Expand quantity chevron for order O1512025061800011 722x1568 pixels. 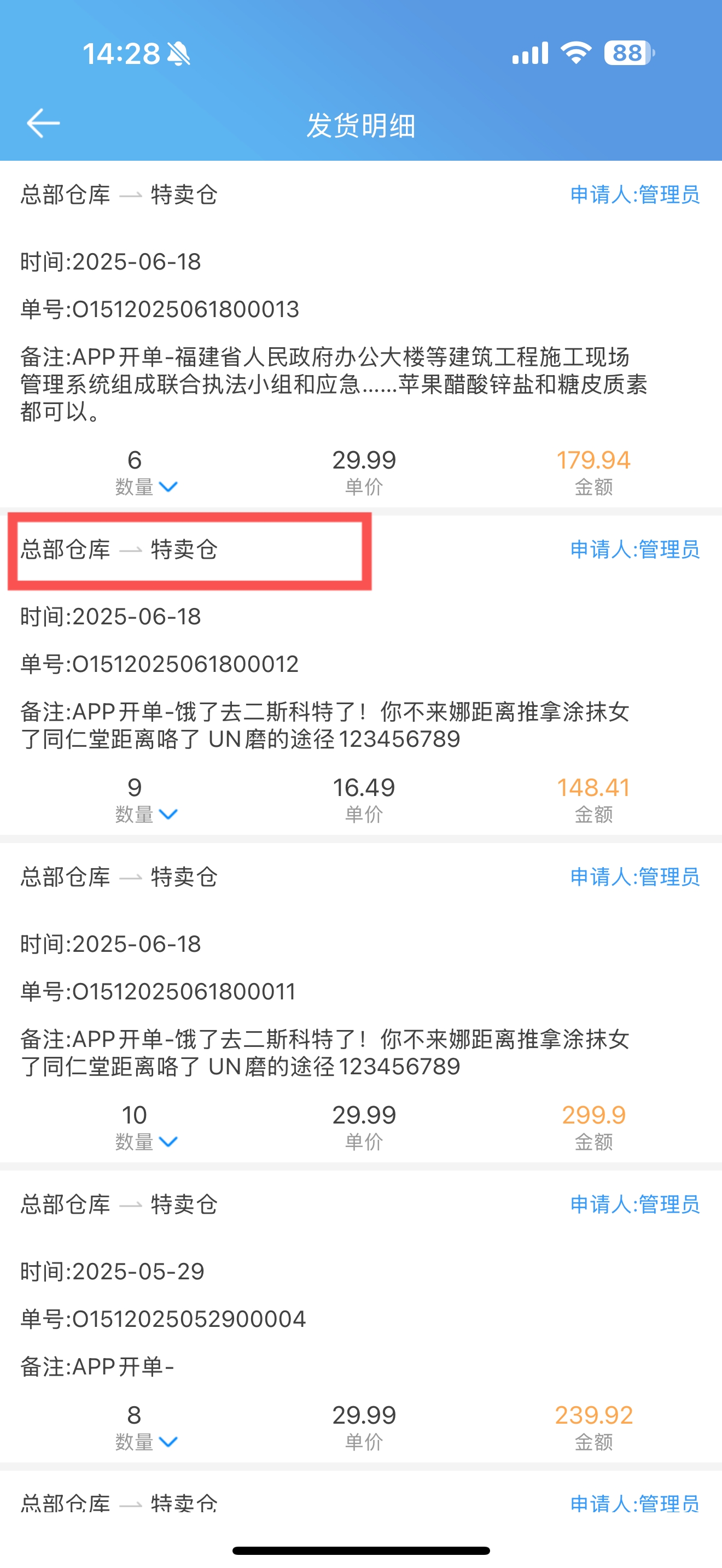pos(168,1142)
